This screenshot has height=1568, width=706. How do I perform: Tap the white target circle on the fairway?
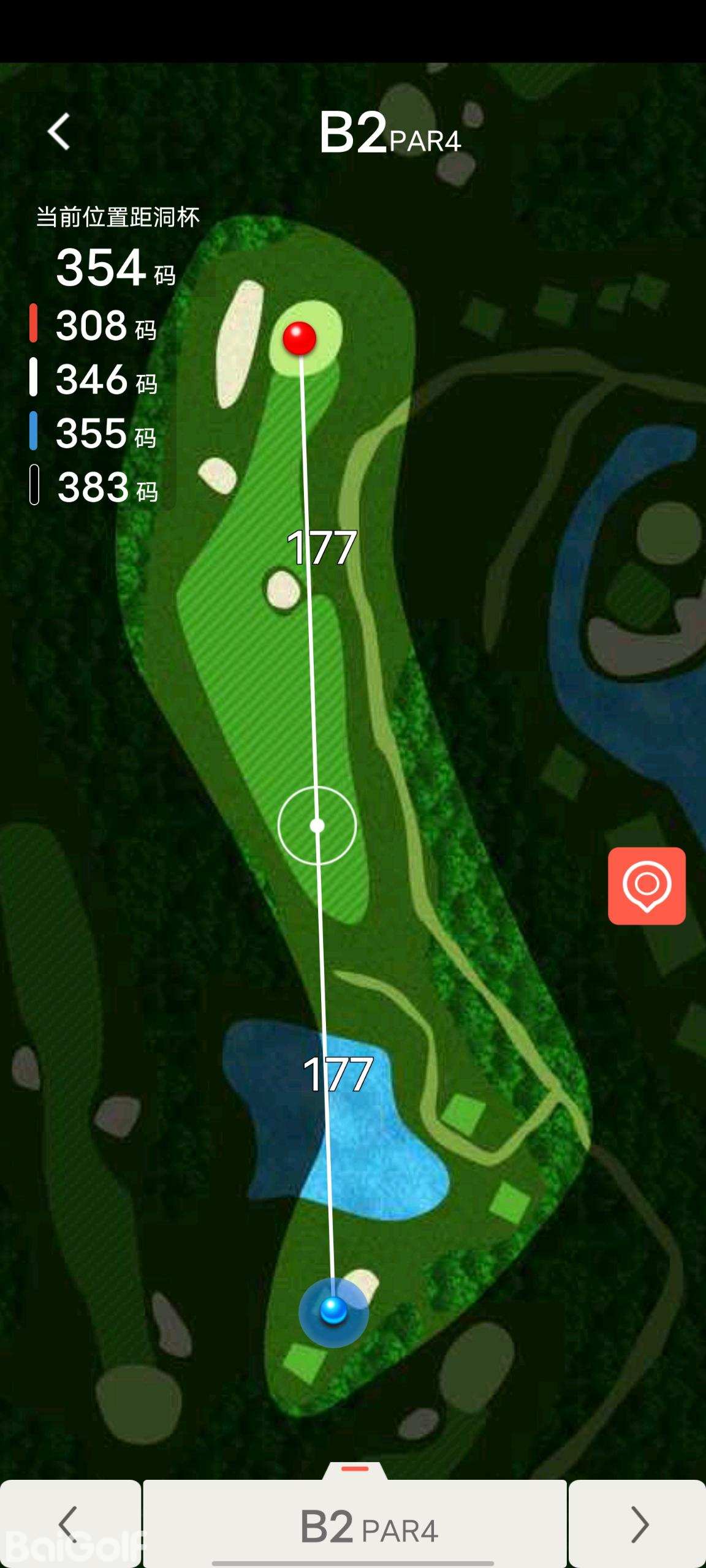(x=317, y=826)
